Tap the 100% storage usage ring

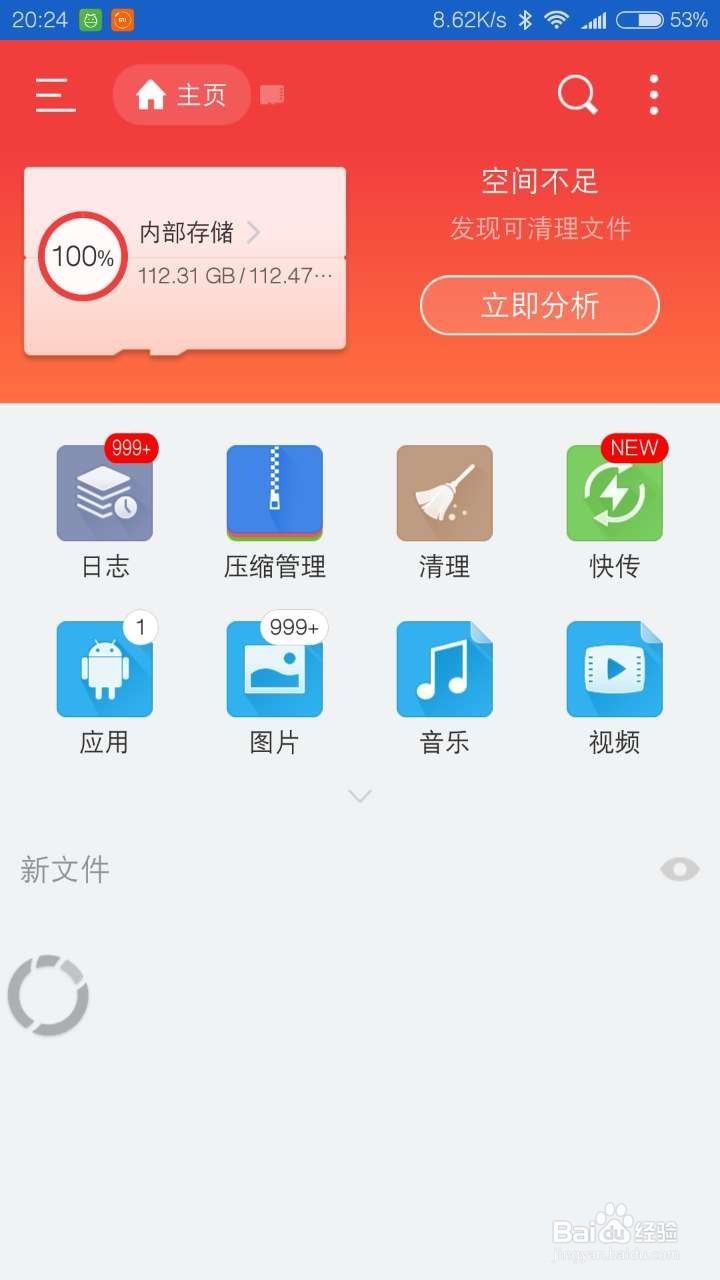point(80,256)
